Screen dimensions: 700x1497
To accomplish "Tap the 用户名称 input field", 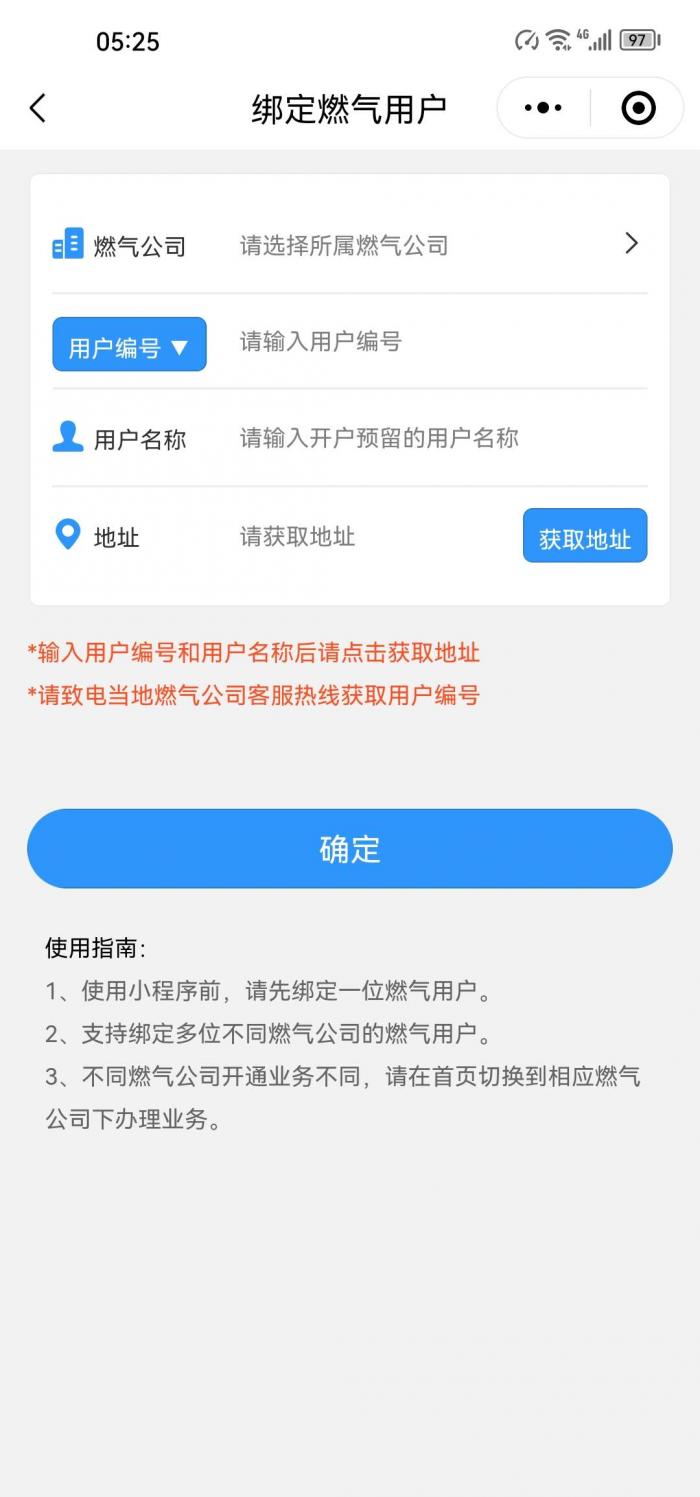I will click(x=440, y=438).
